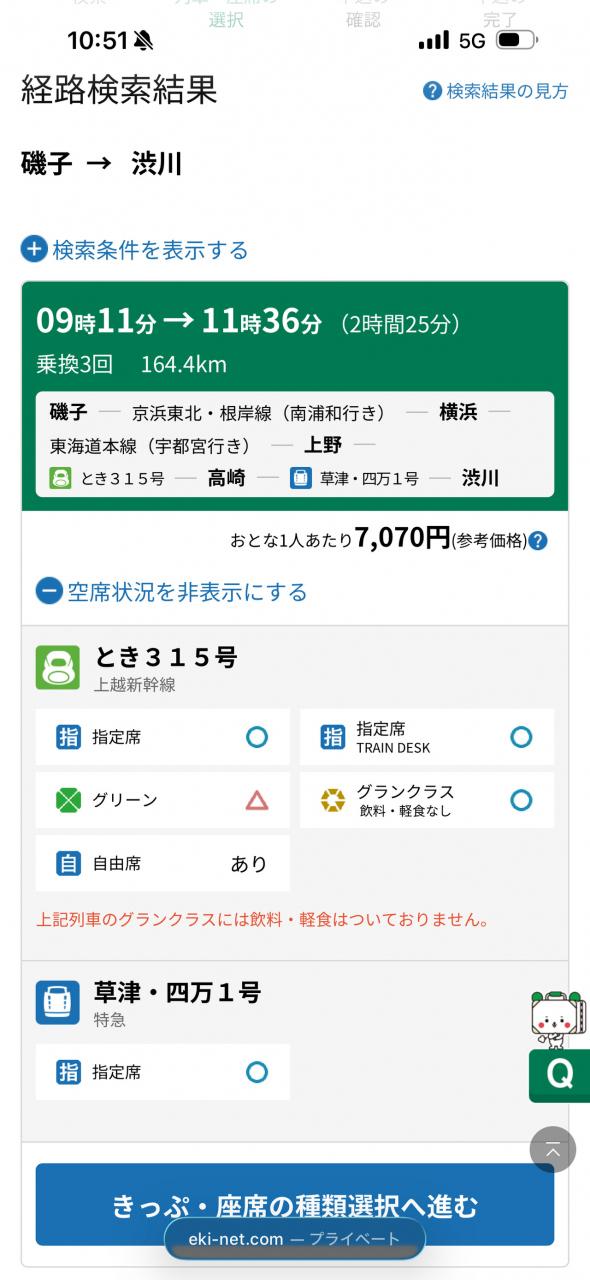Expand 検索条件を表示する
The height and width of the screenshot is (1280, 590).
(135, 249)
